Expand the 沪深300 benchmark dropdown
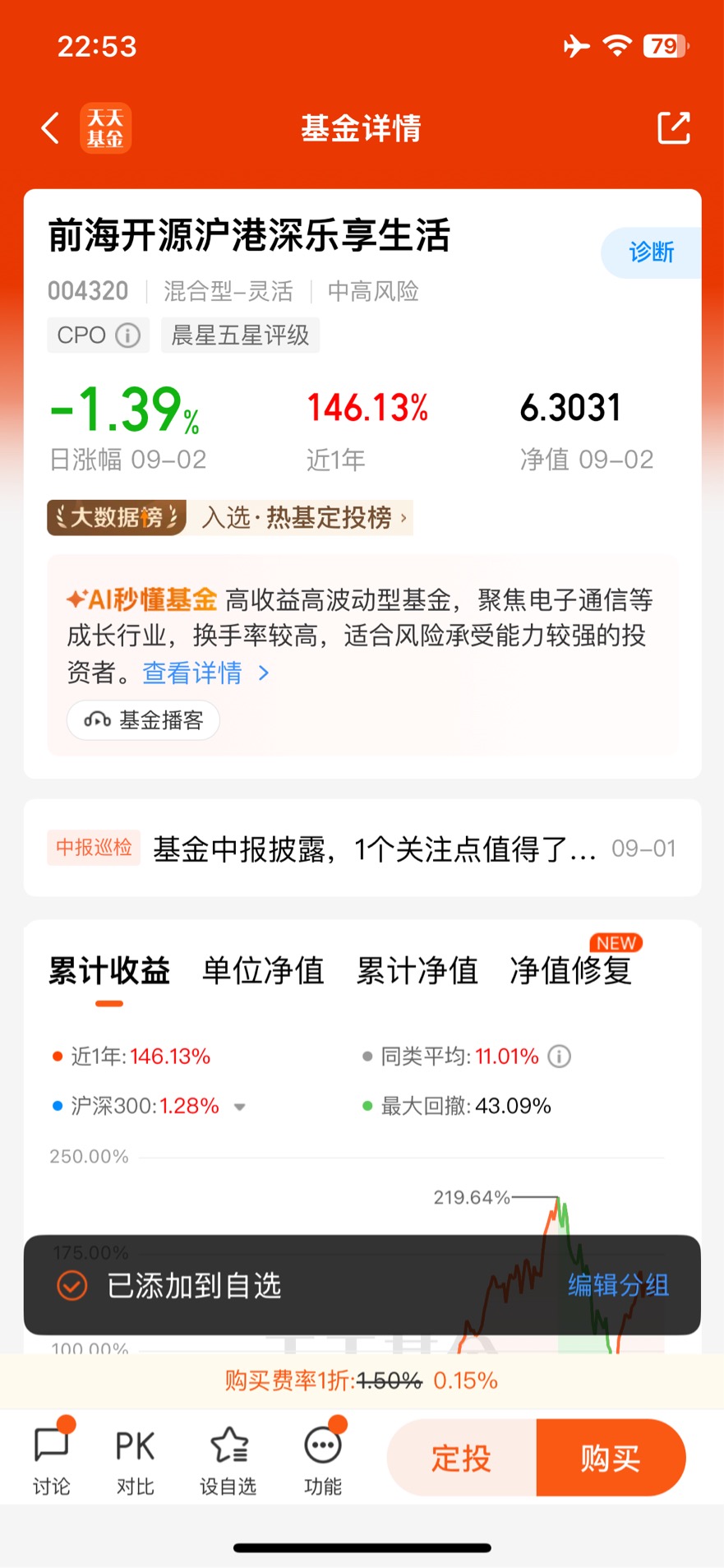The image size is (724, 1568). tap(239, 1107)
